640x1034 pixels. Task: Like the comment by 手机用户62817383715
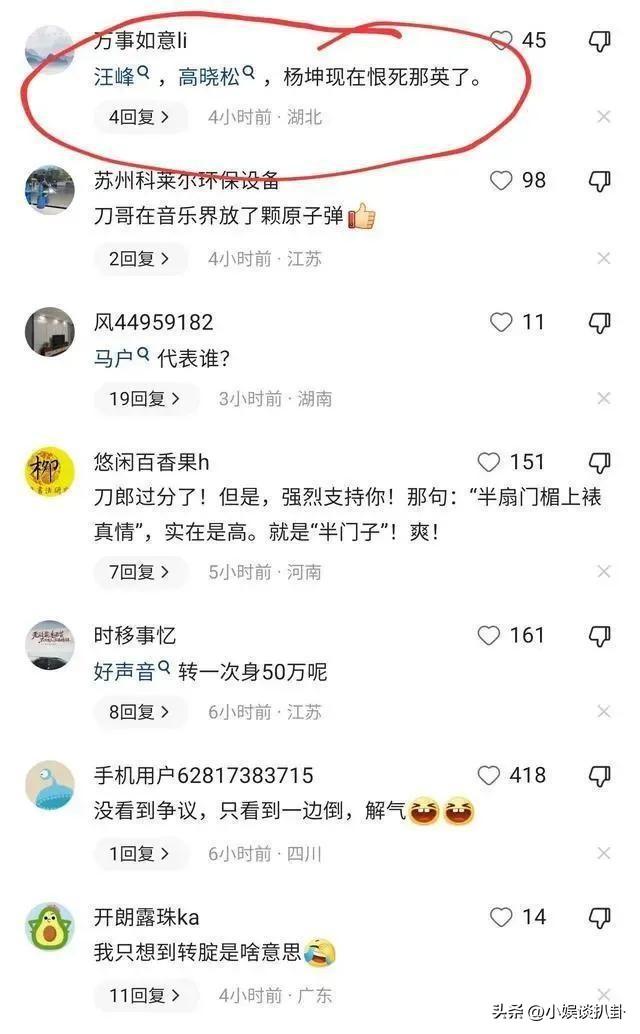(489, 776)
